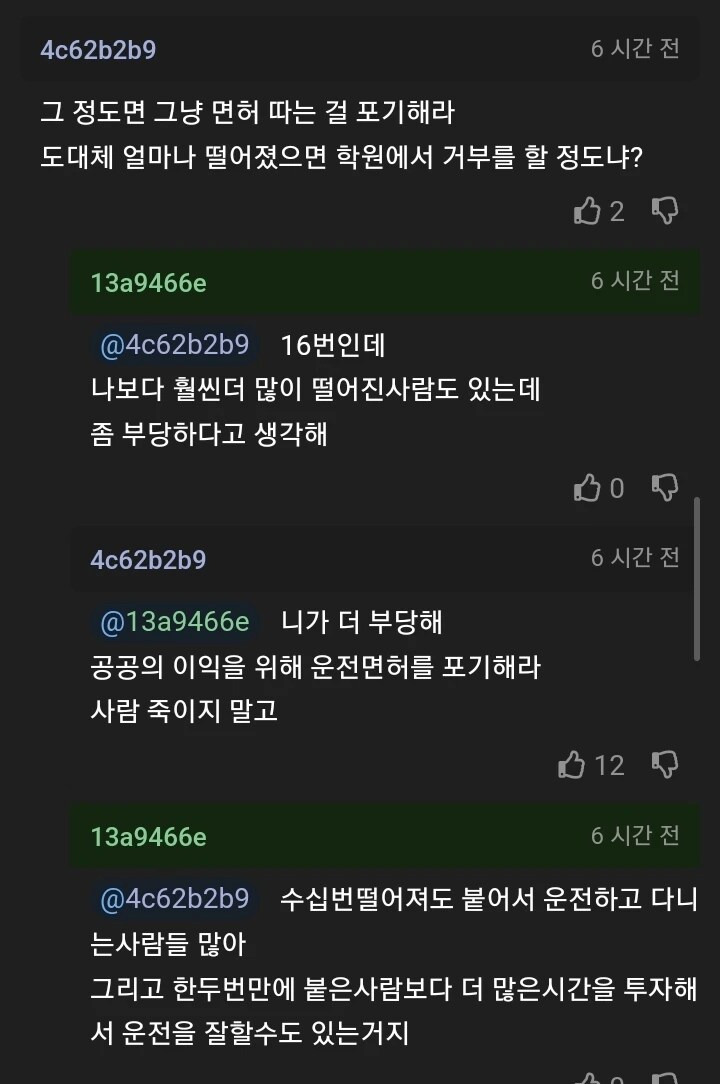
Task: Click the upvote count showing 0
Action: (616, 488)
